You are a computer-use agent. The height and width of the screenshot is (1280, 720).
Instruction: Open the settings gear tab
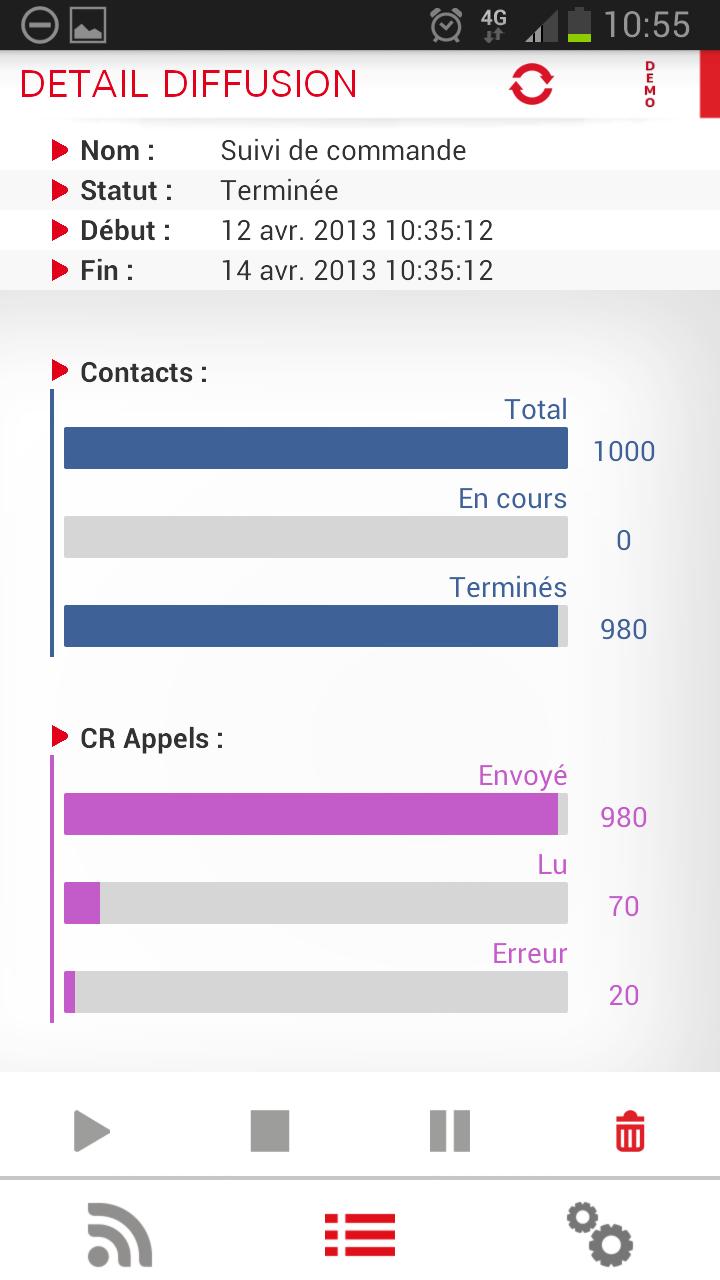(600, 1235)
